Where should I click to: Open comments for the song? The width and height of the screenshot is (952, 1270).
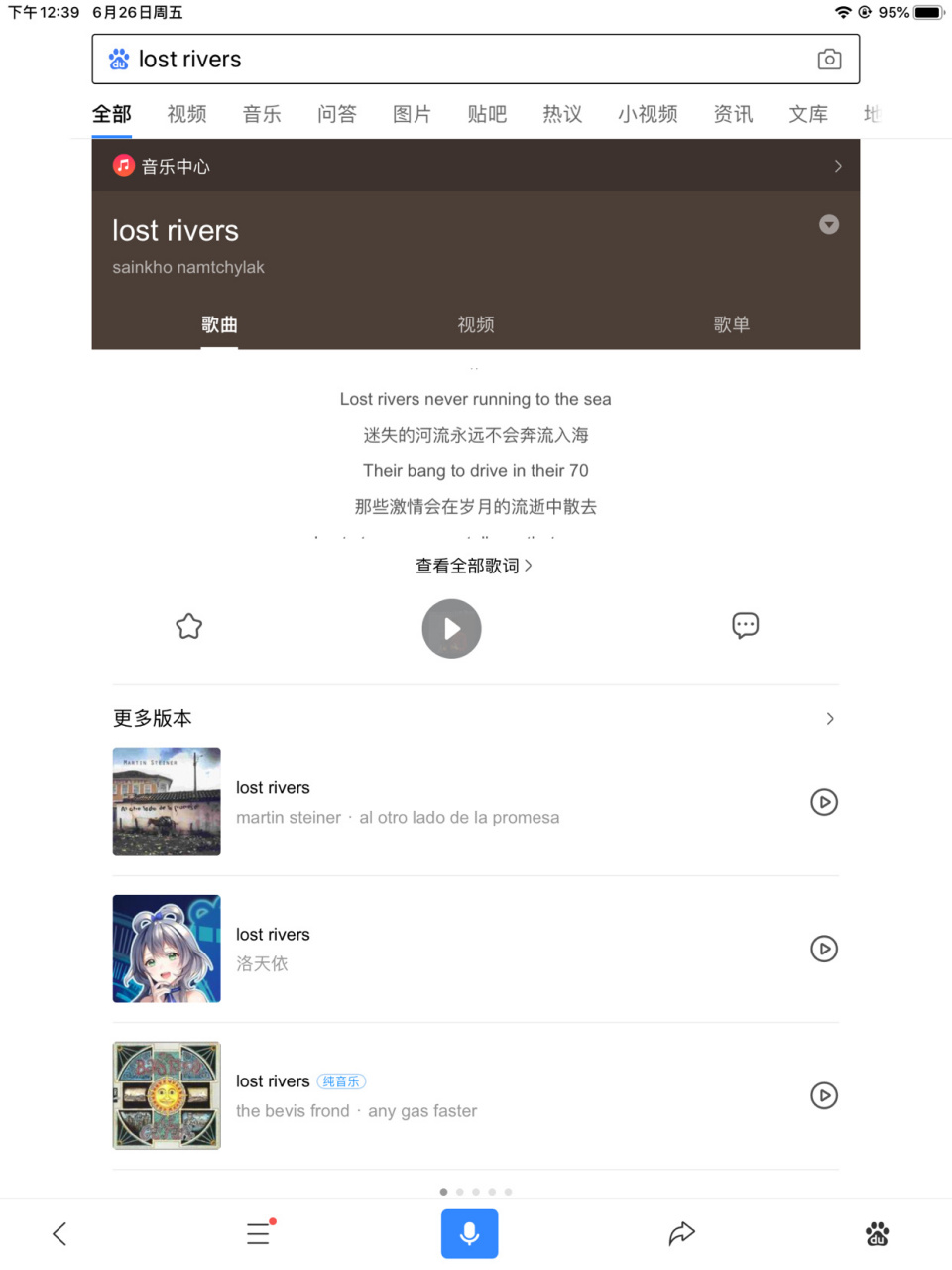[745, 625]
